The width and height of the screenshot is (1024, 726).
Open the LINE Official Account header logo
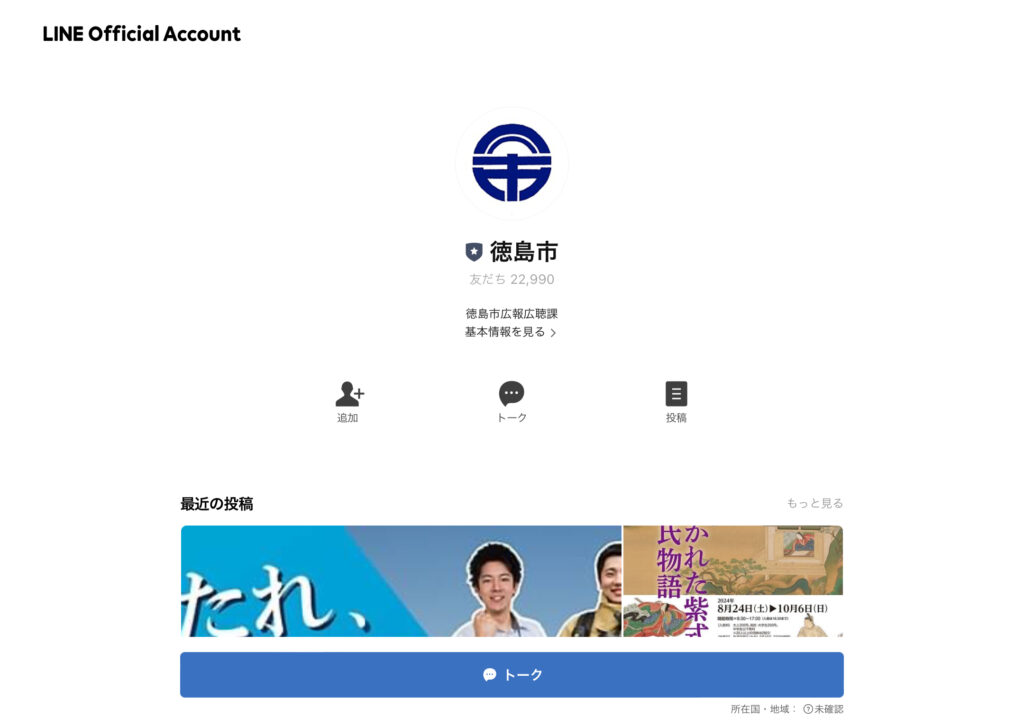[141, 34]
